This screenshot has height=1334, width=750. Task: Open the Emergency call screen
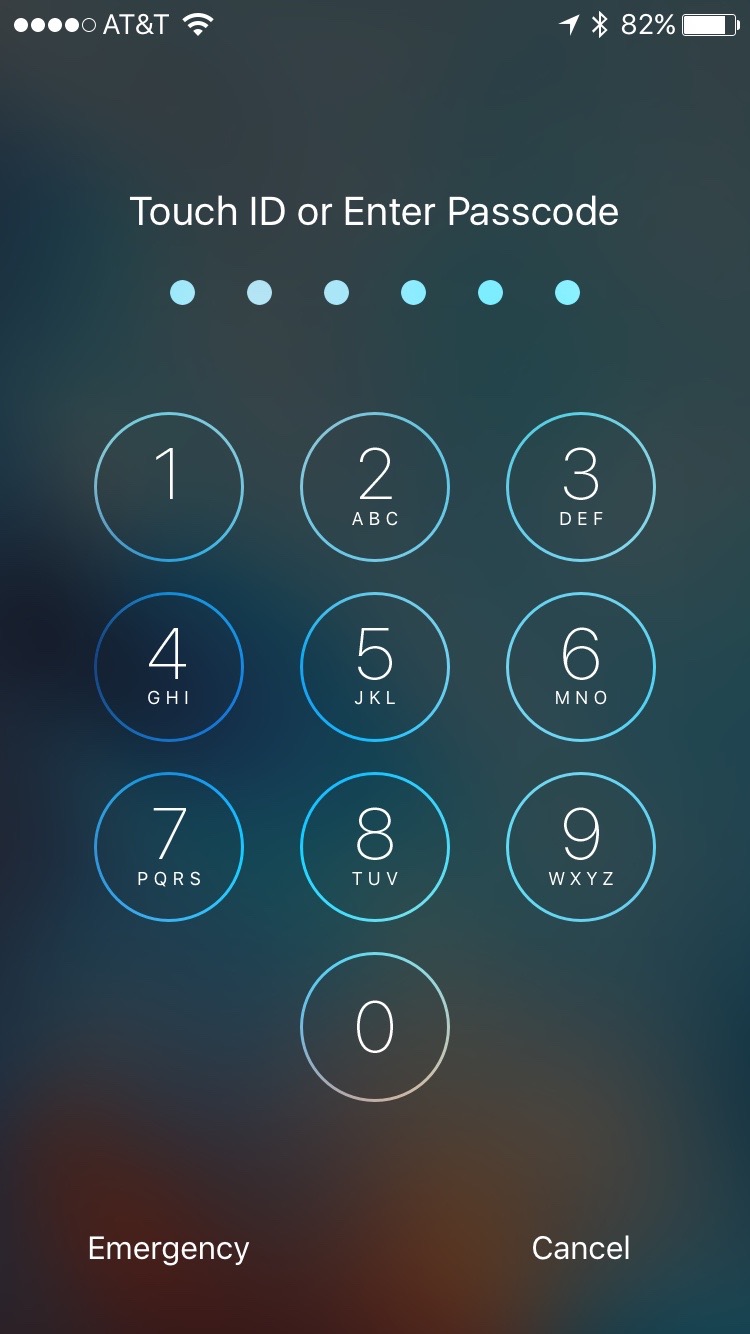pyautogui.click(x=169, y=1248)
